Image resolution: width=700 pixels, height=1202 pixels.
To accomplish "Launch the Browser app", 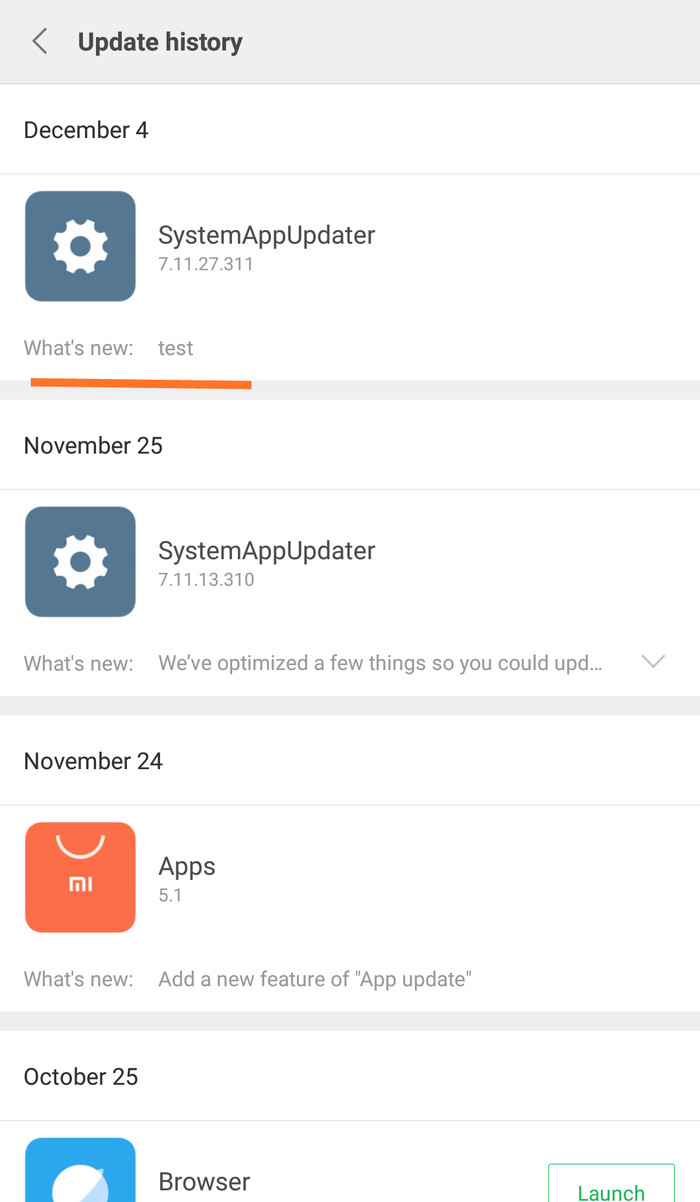I will pyautogui.click(x=611, y=1188).
